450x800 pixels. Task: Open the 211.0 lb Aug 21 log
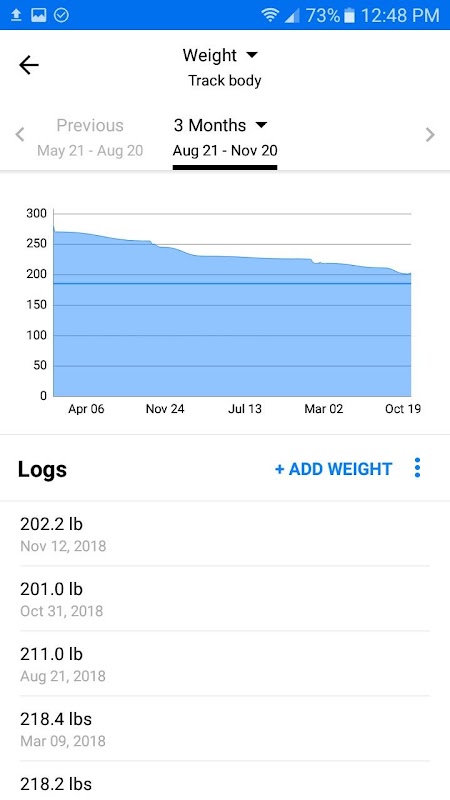point(225,663)
